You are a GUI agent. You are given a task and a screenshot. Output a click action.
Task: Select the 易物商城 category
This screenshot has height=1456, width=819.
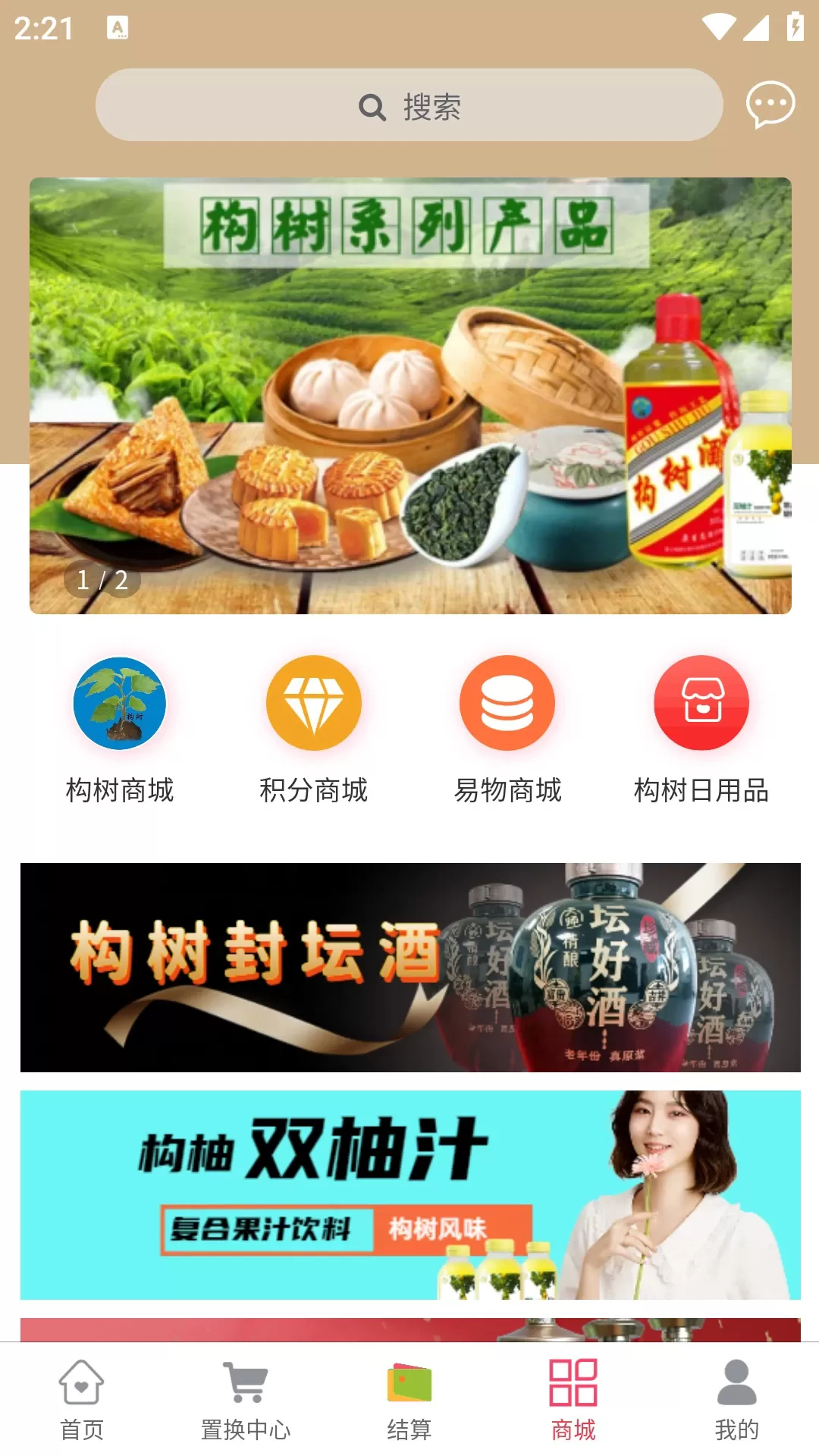(x=507, y=730)
